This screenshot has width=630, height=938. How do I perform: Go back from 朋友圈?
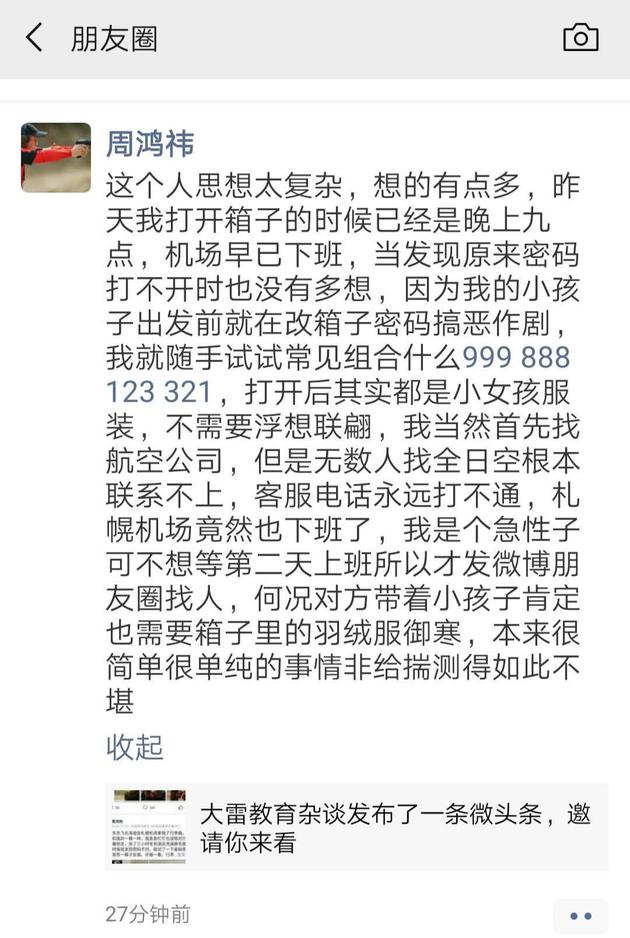point(35,39)
